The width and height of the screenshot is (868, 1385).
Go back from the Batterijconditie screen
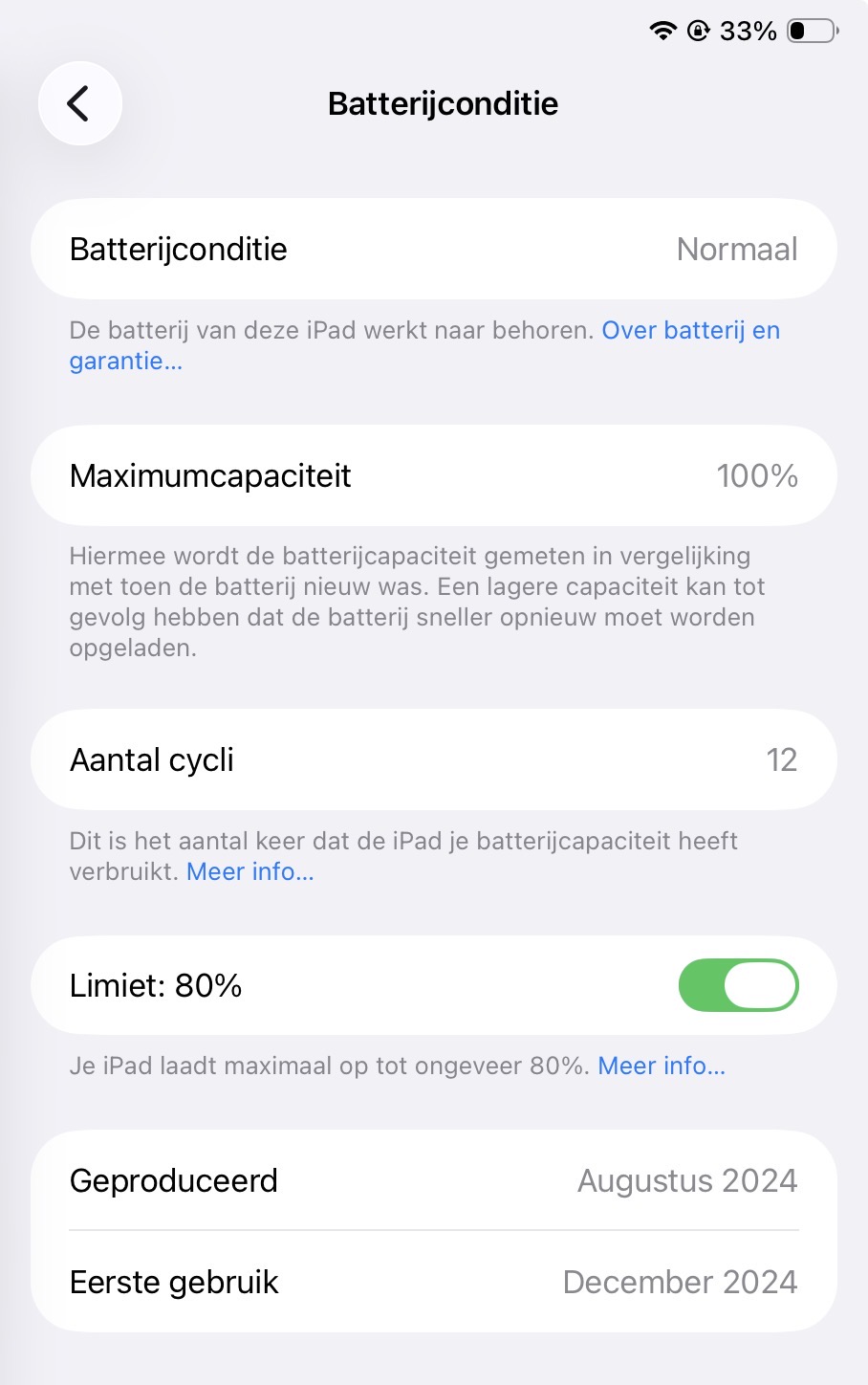(79, 103)
